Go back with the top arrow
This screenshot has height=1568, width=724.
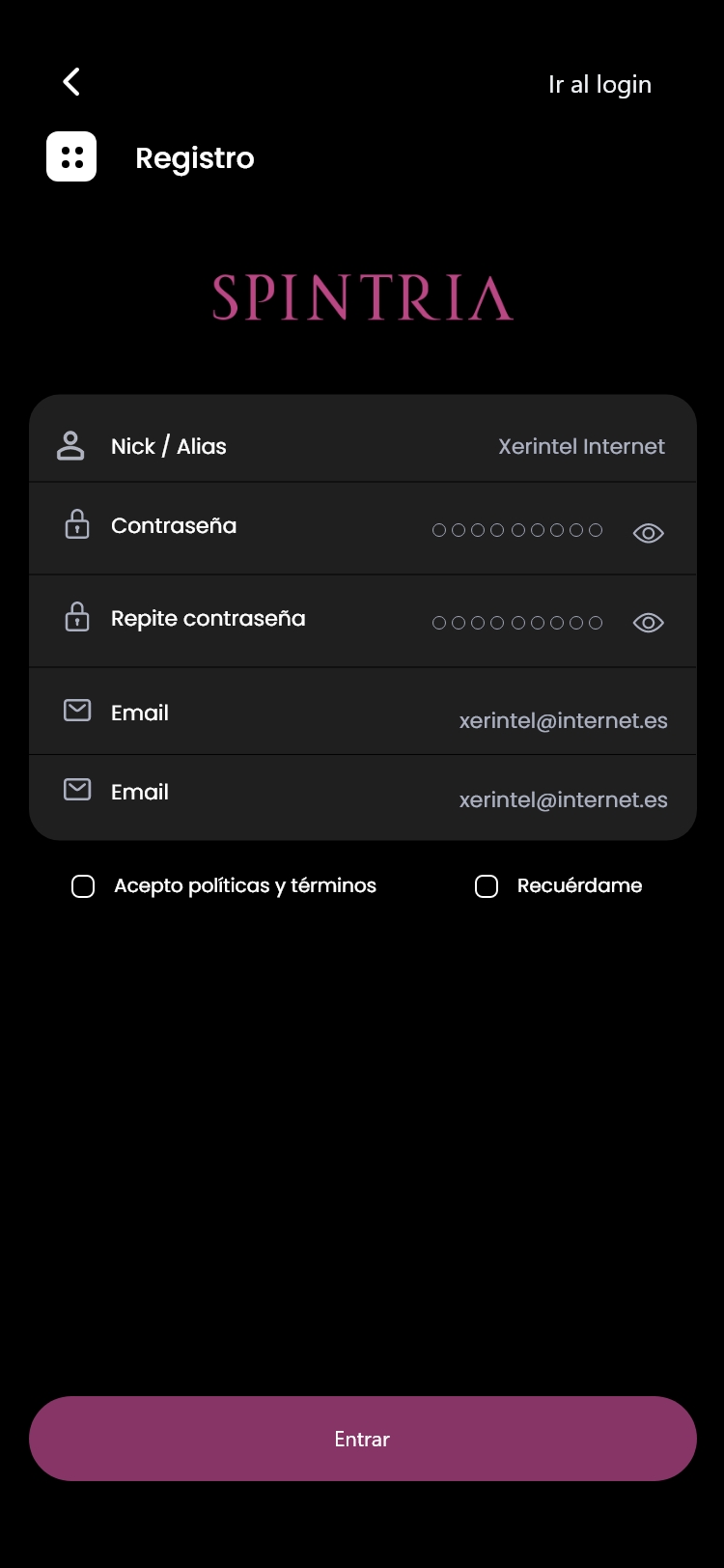click(71, 82)
